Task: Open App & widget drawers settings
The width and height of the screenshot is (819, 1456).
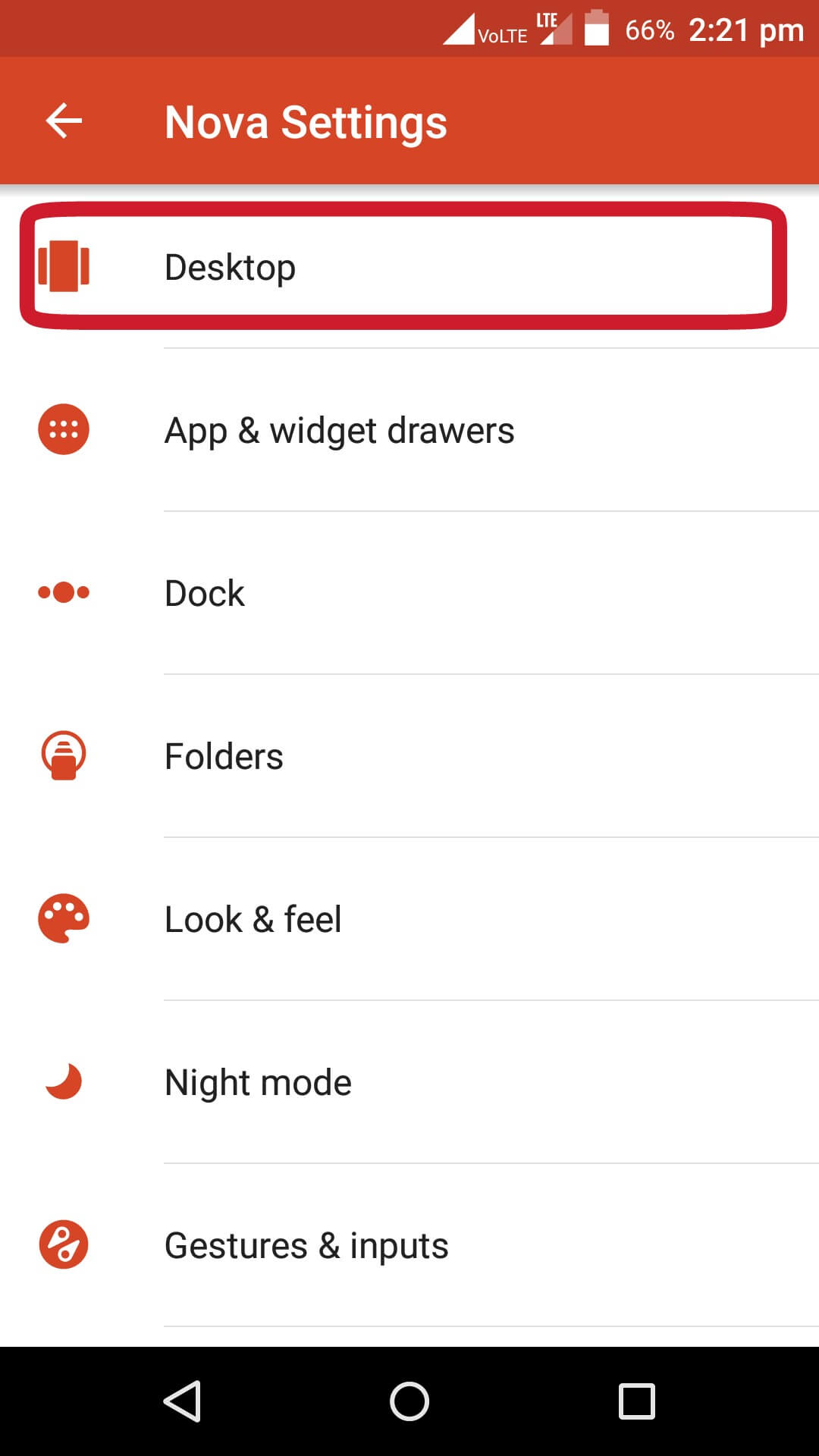Action: pyautogui.click(x=409, y=430)
